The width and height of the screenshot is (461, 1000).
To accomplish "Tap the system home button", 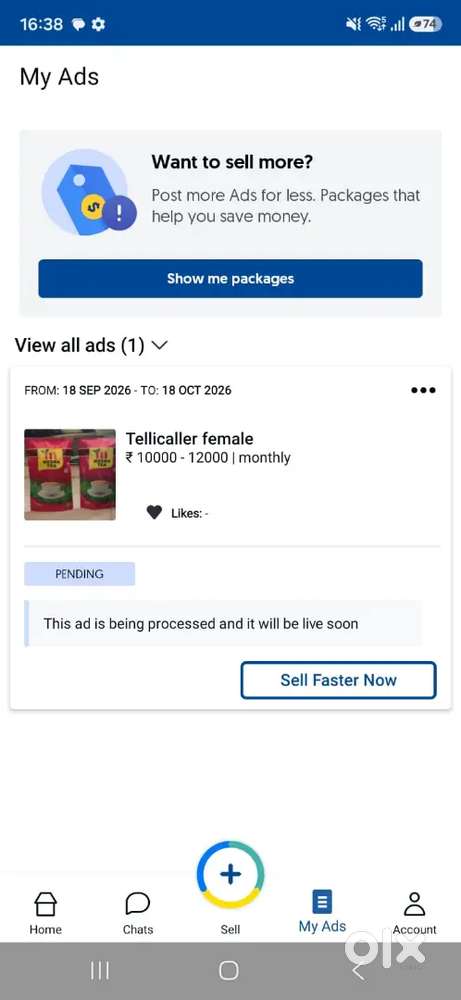I will 229,971.
